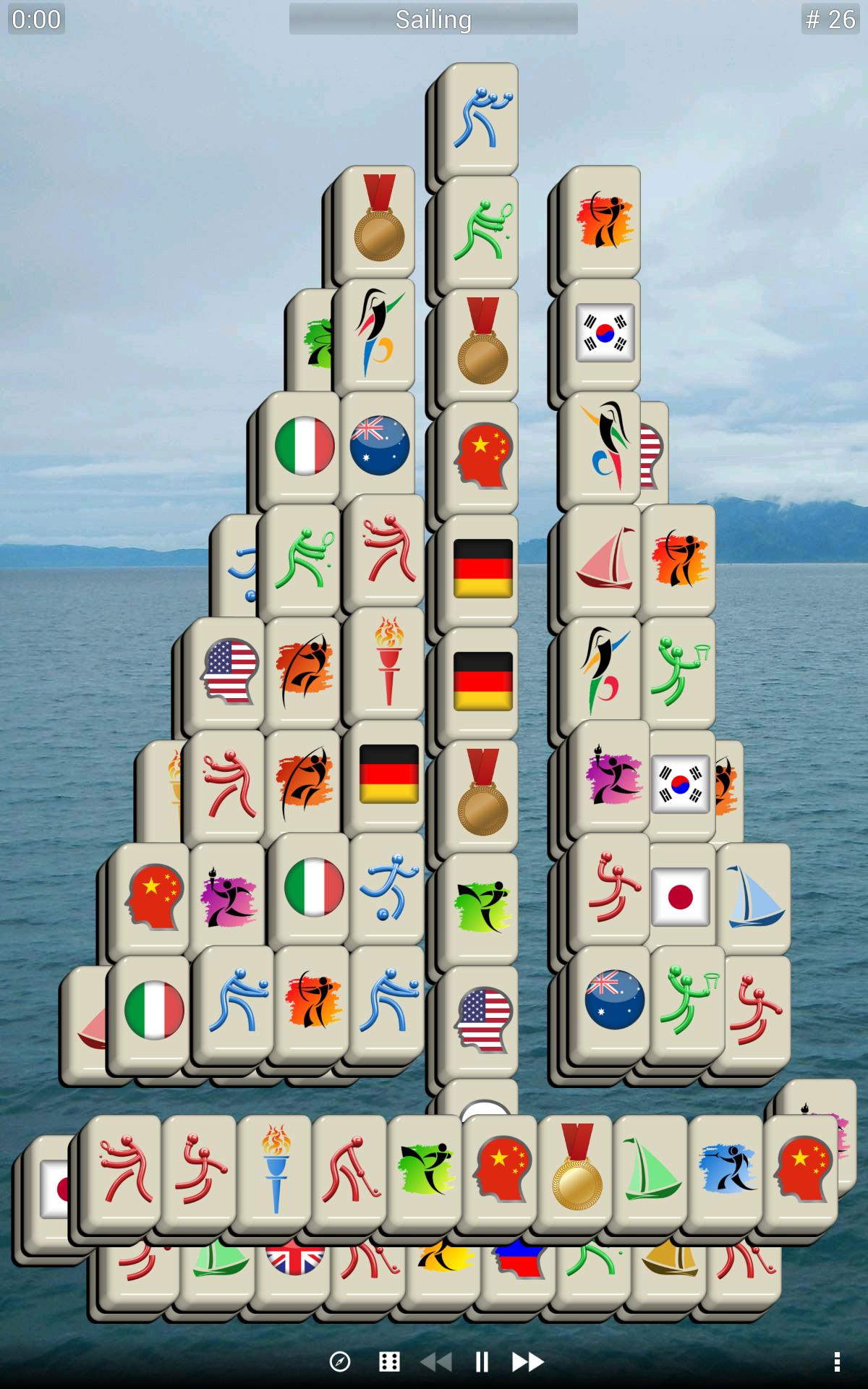
Task: Select the blue boxer tile at the top
Action: pos(480,119)
